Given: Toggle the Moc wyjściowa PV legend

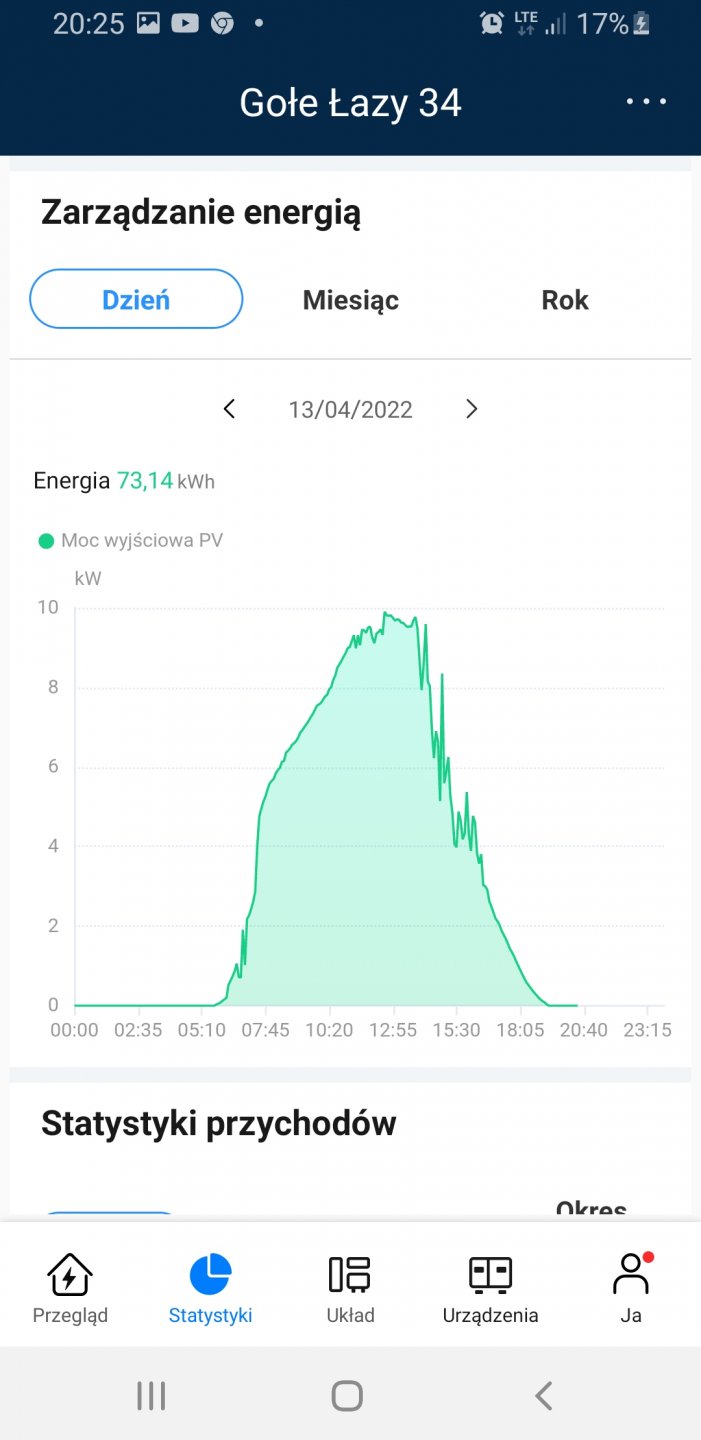Looking at the screenshot, I should pos(131,541).
